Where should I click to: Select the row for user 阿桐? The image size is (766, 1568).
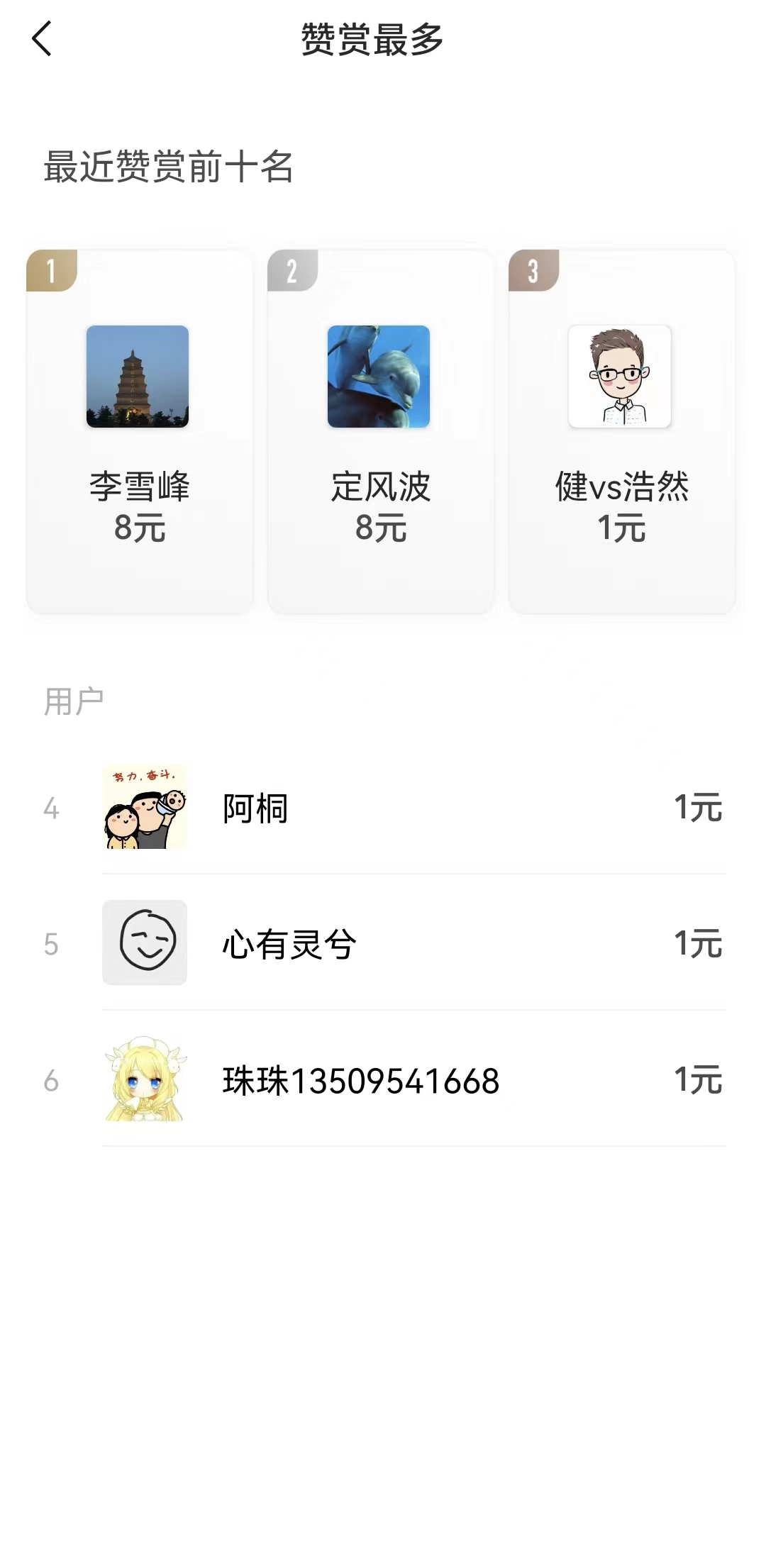coord(413,807)
